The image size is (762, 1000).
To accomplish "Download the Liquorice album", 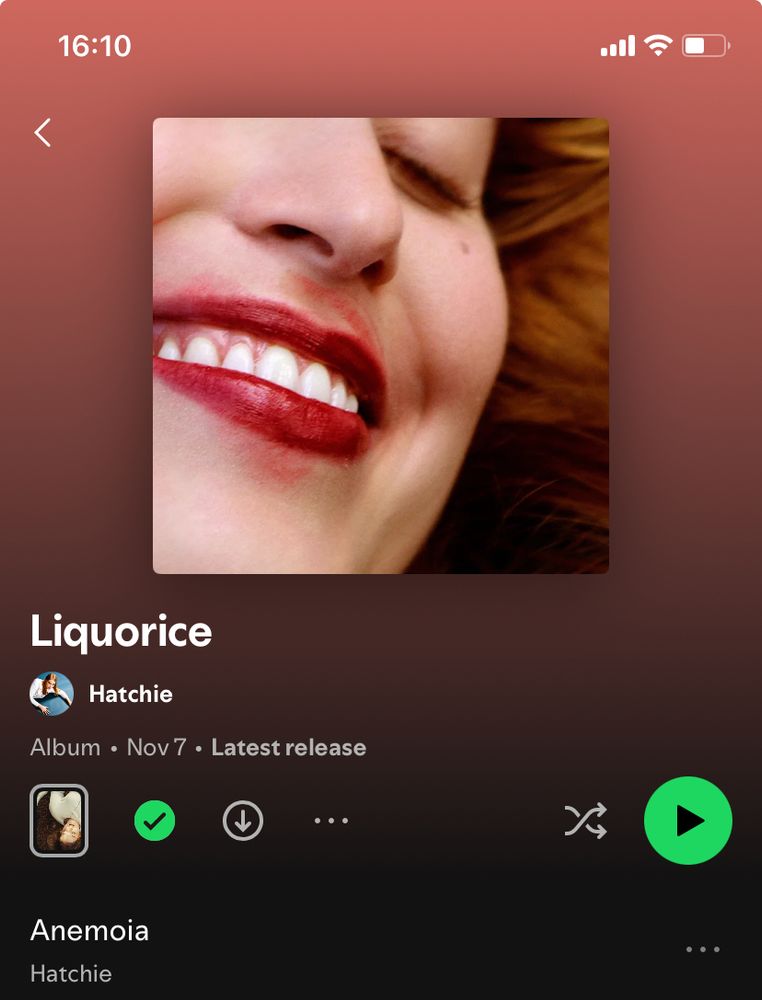I will (242, 822).
